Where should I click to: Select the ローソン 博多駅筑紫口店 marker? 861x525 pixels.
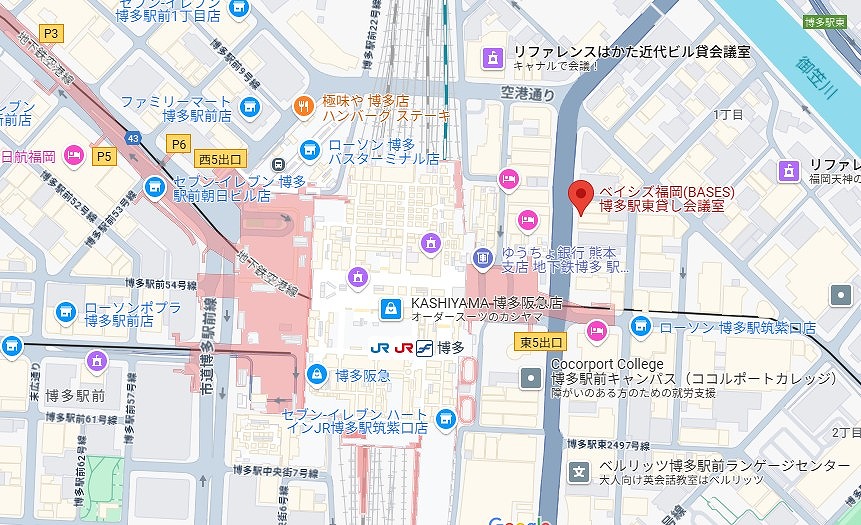[x=640, y=327]
